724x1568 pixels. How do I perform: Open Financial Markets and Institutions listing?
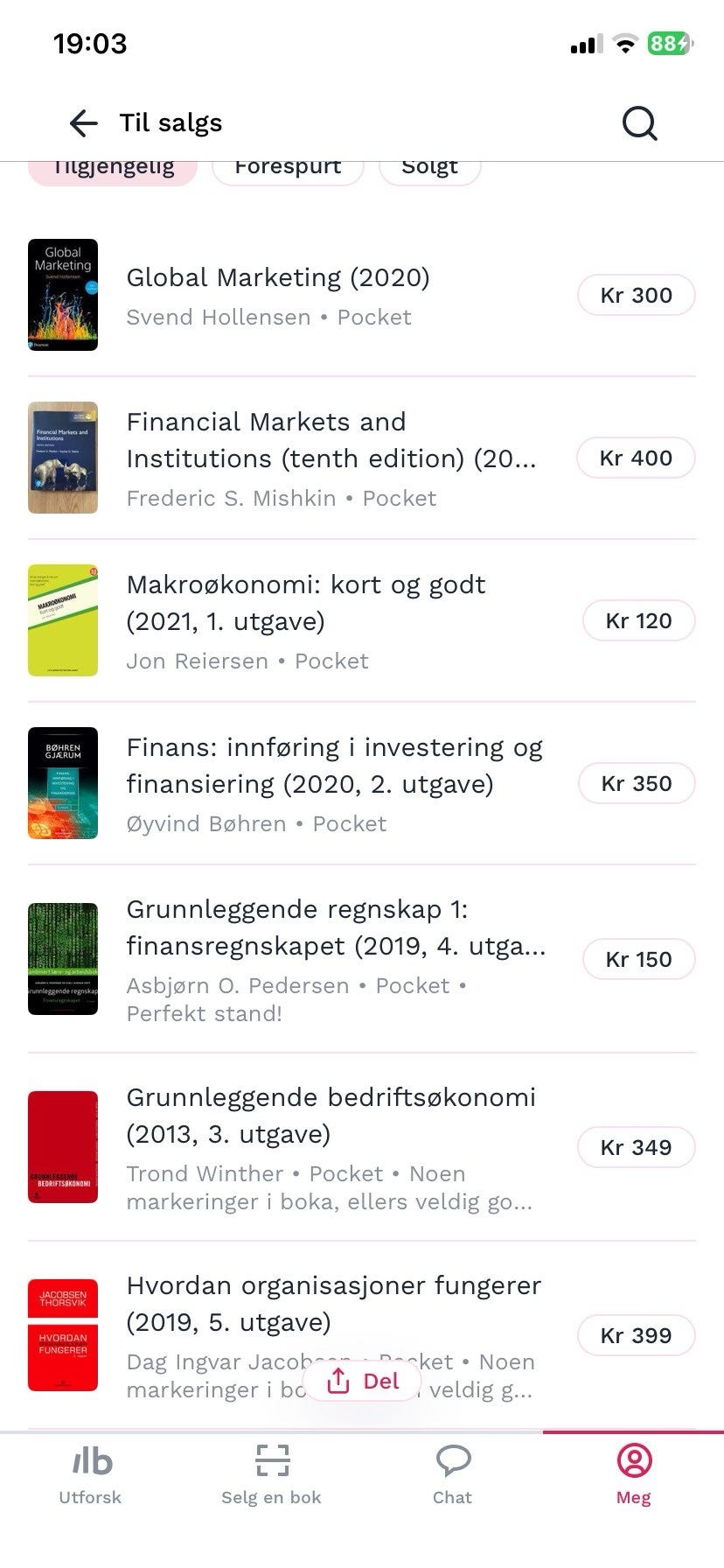(331, 440)
